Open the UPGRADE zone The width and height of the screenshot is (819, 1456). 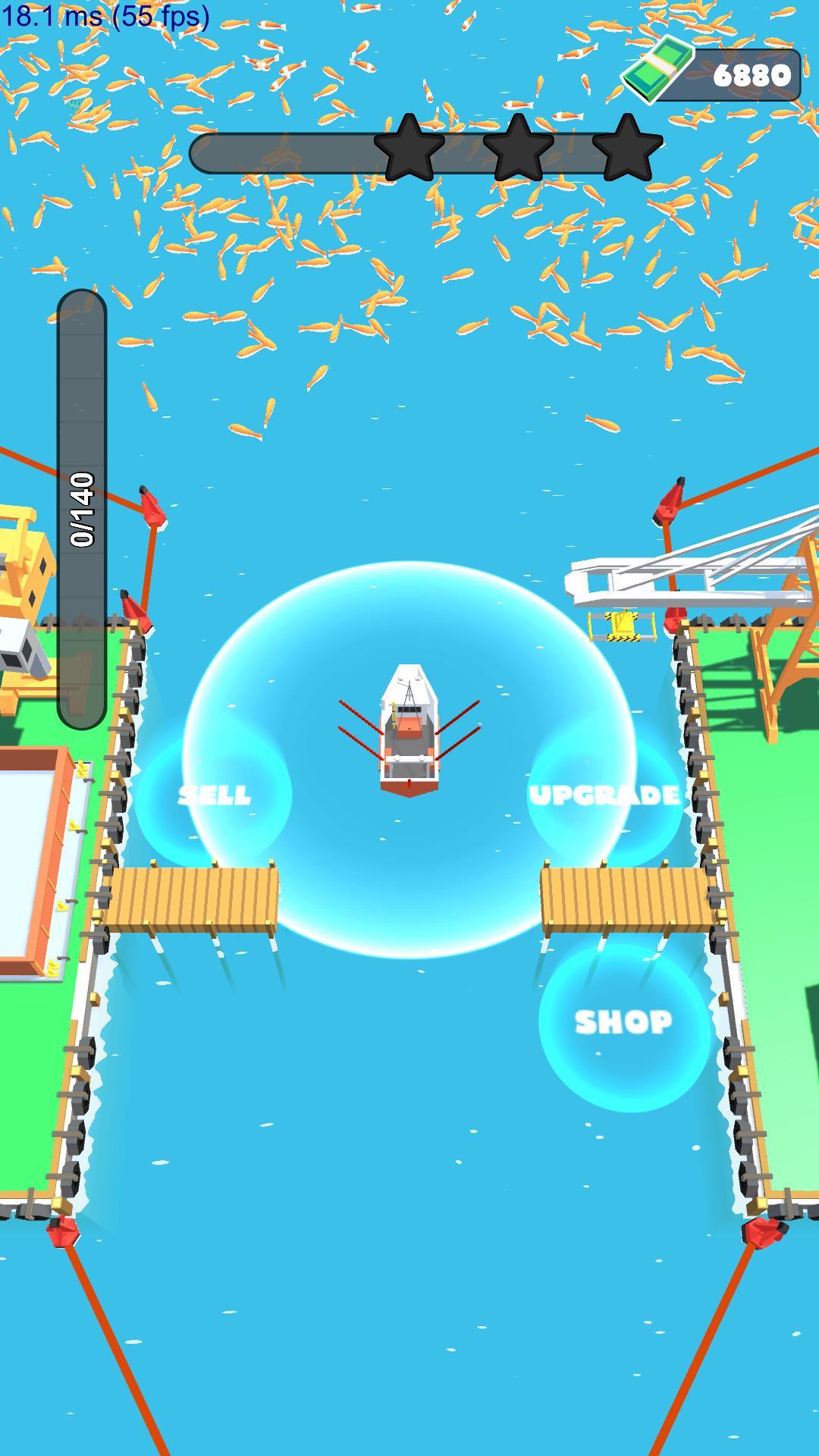(x=605, y=795)
